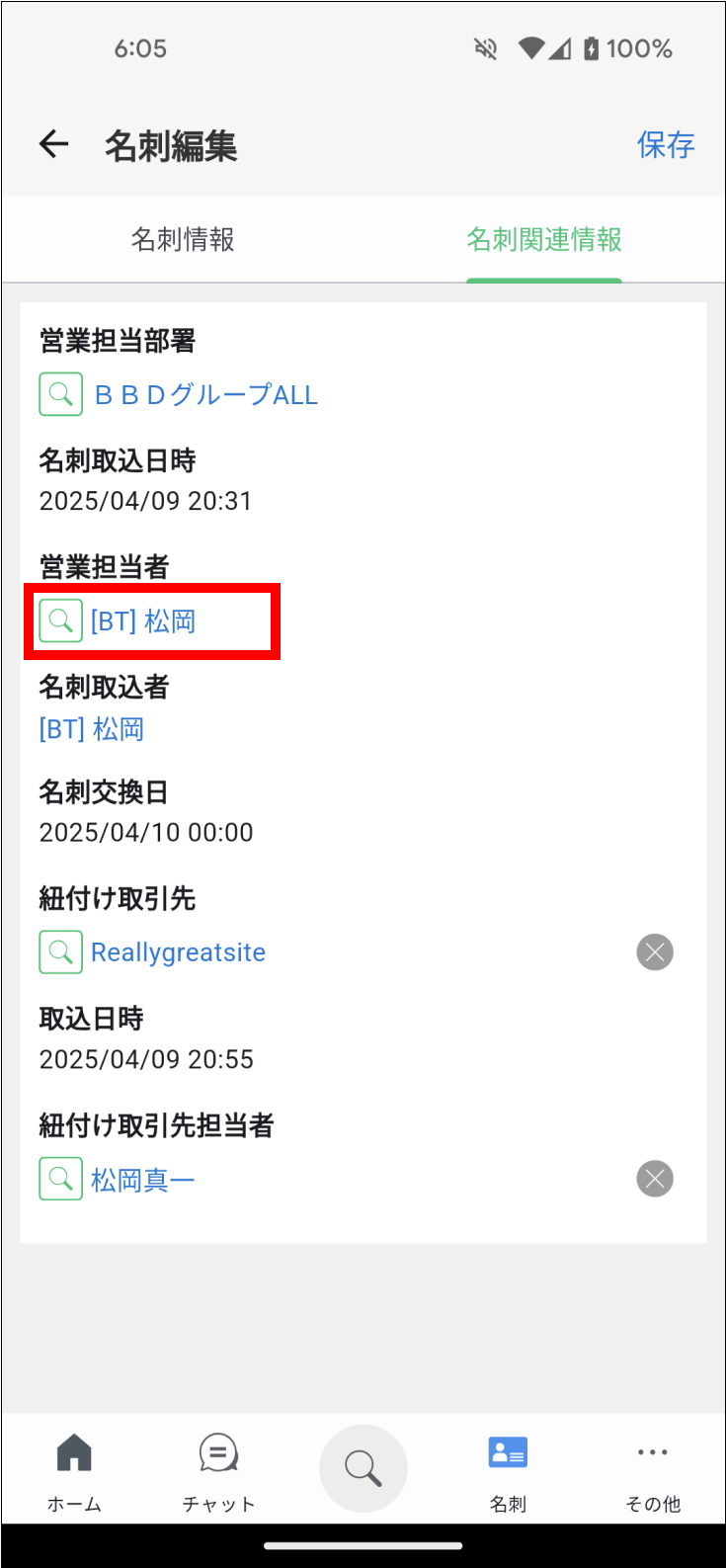Choose 営業担当者 [BT] 松岡
Viewport: 726px width, 1568px height.
click(118, 621)
